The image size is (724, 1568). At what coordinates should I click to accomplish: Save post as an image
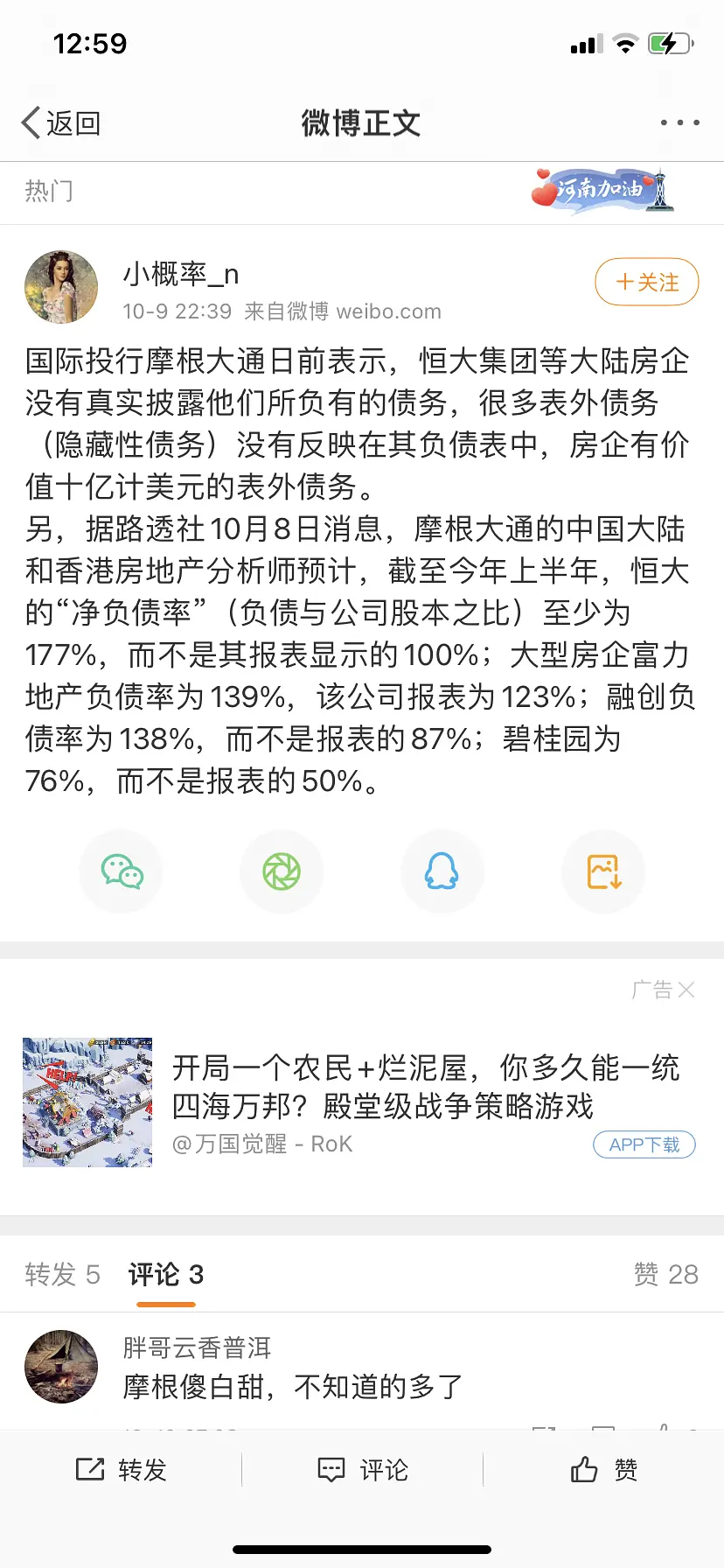(603, 871)
